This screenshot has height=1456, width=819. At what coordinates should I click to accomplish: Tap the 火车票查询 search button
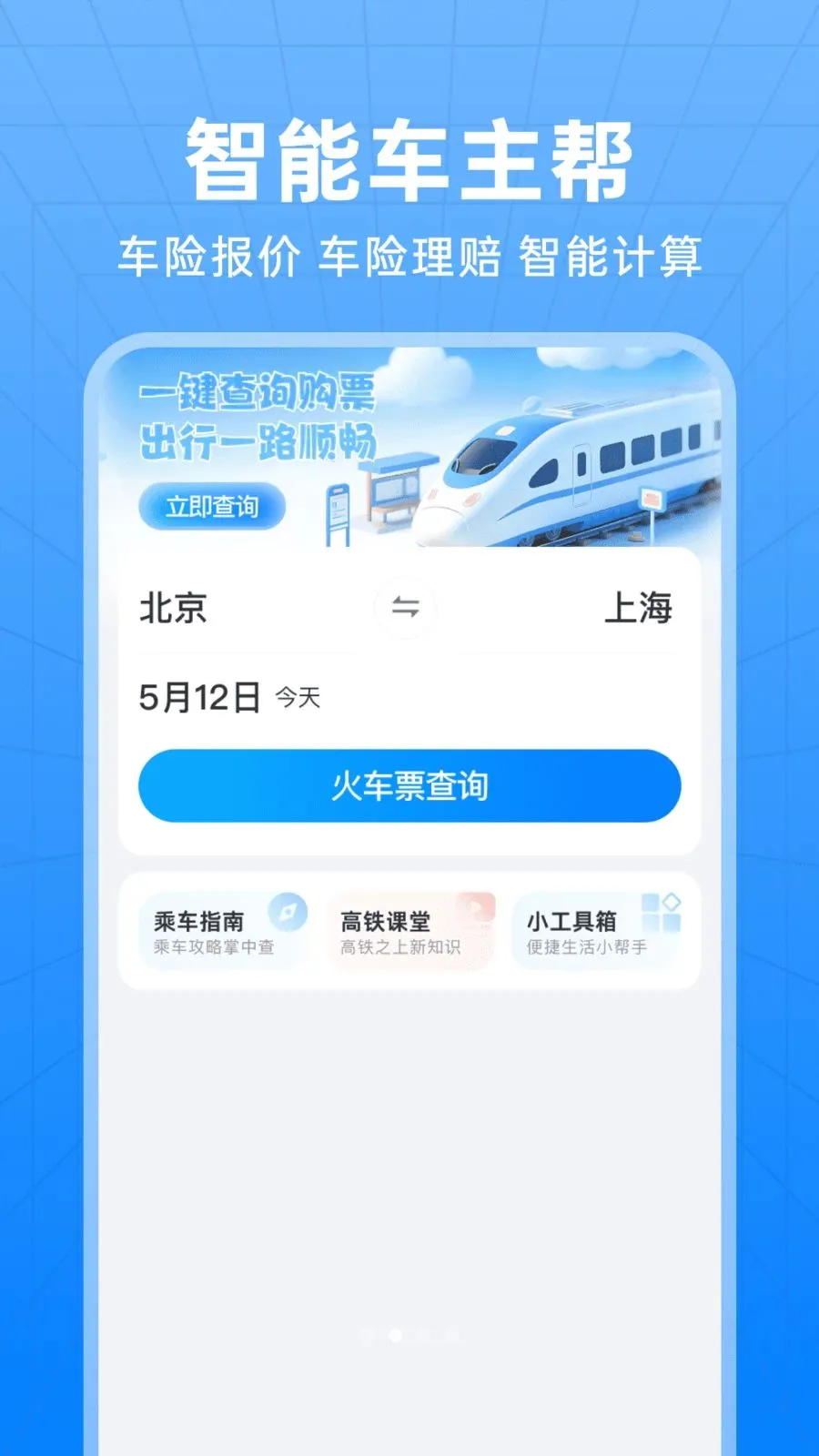409,788
